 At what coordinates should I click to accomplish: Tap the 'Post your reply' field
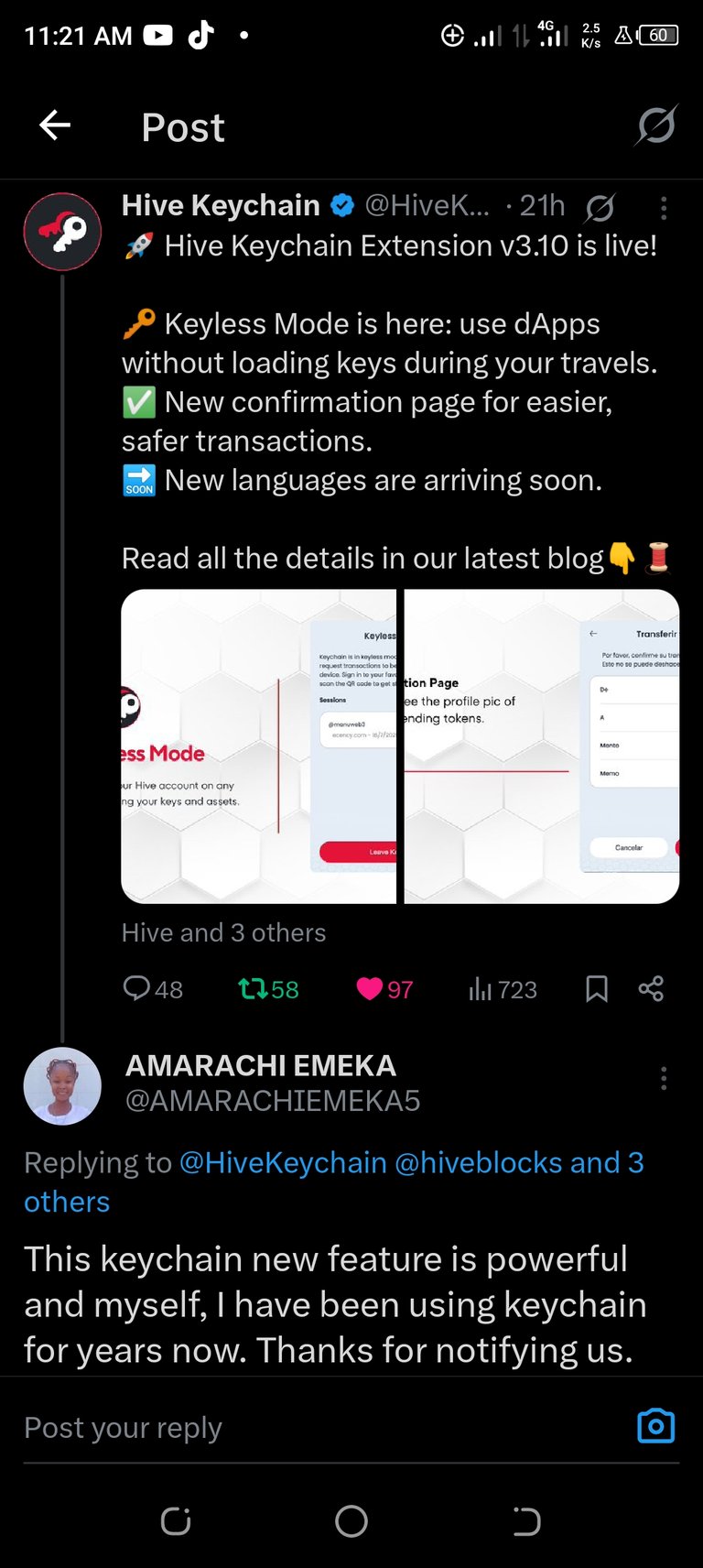point(320,1427)
